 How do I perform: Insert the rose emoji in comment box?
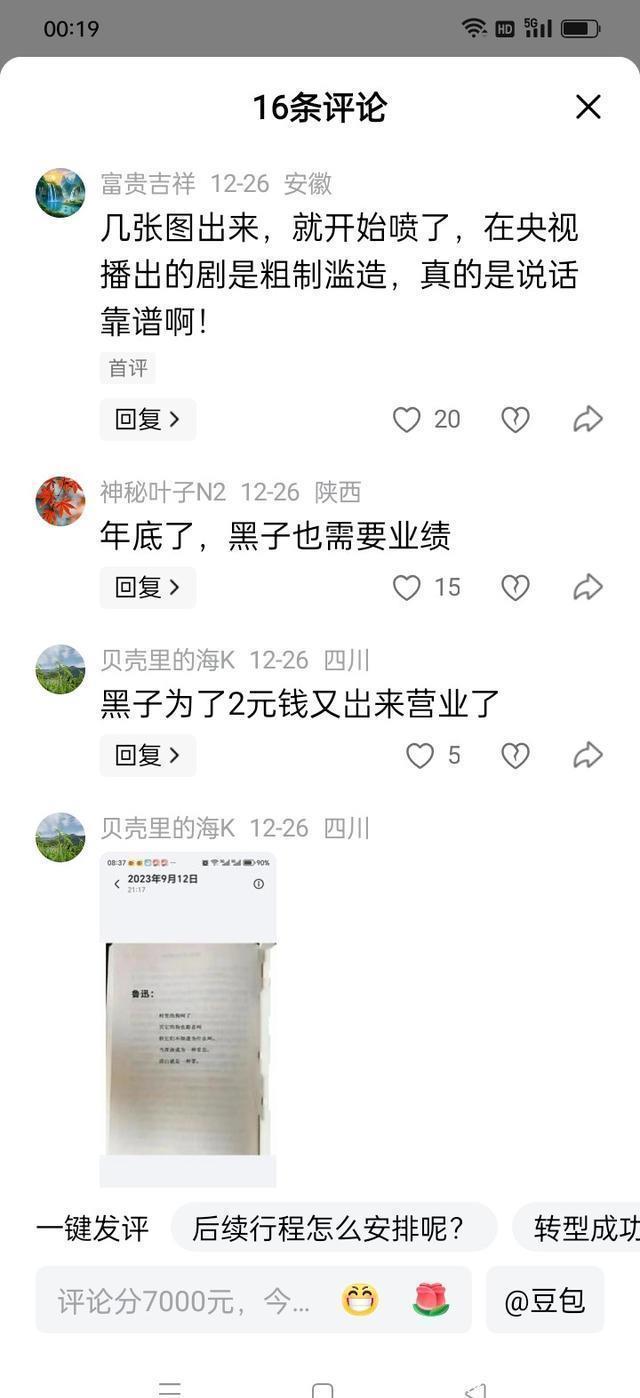click(431, 1300)
